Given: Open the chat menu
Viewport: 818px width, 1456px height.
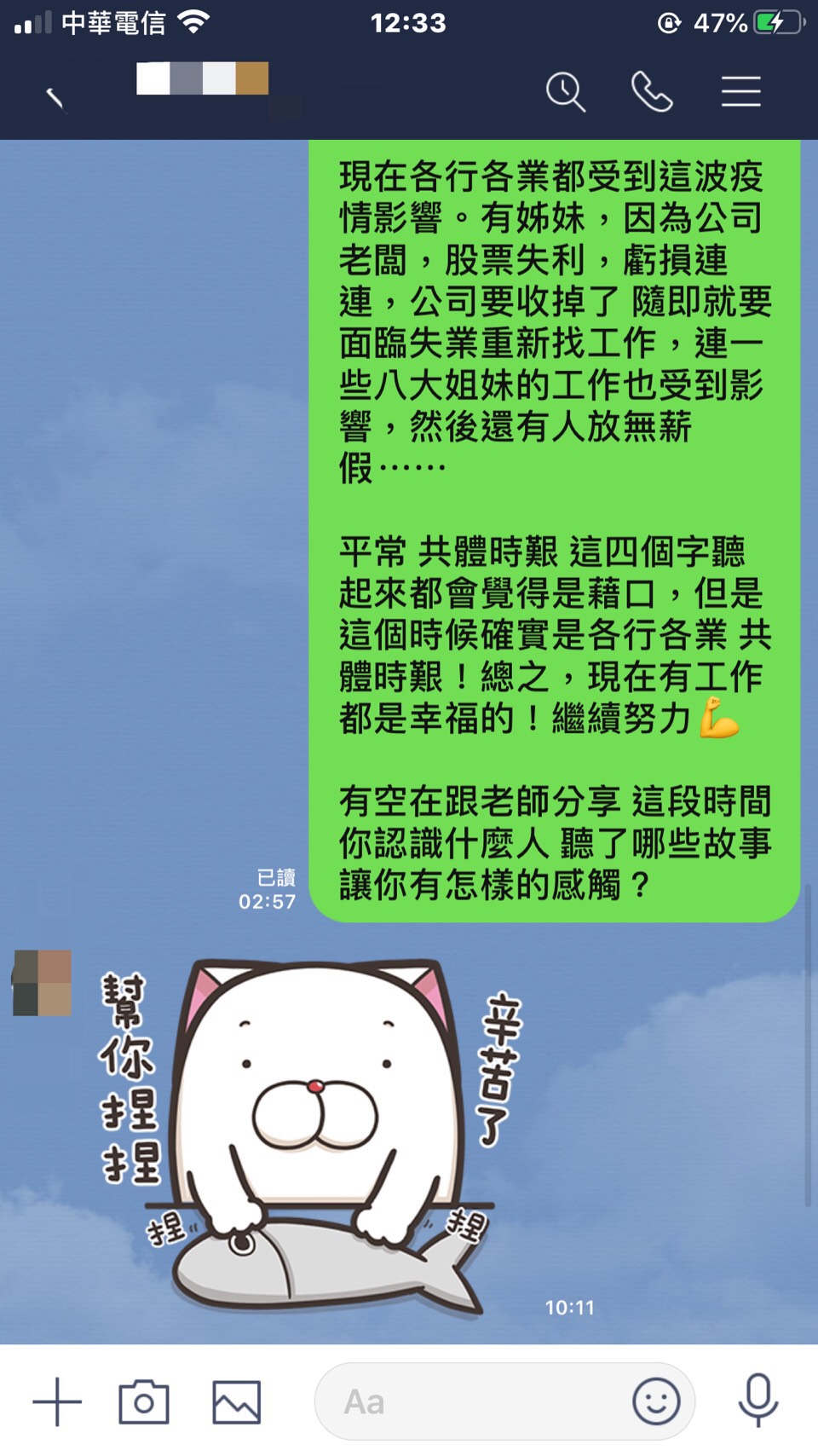Looking at the screenshot, I should click(740, 92).
